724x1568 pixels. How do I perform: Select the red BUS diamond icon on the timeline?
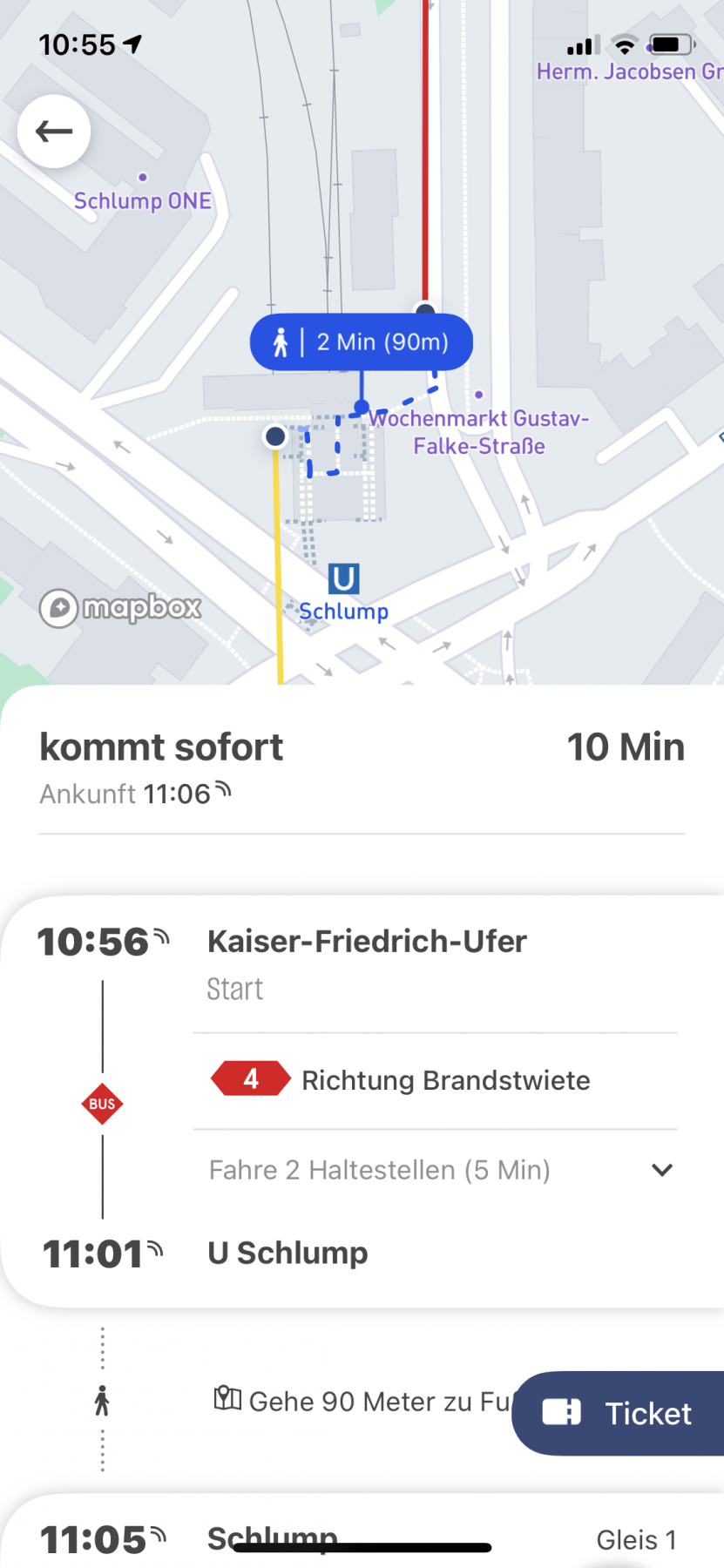(x=102, y=1103)
